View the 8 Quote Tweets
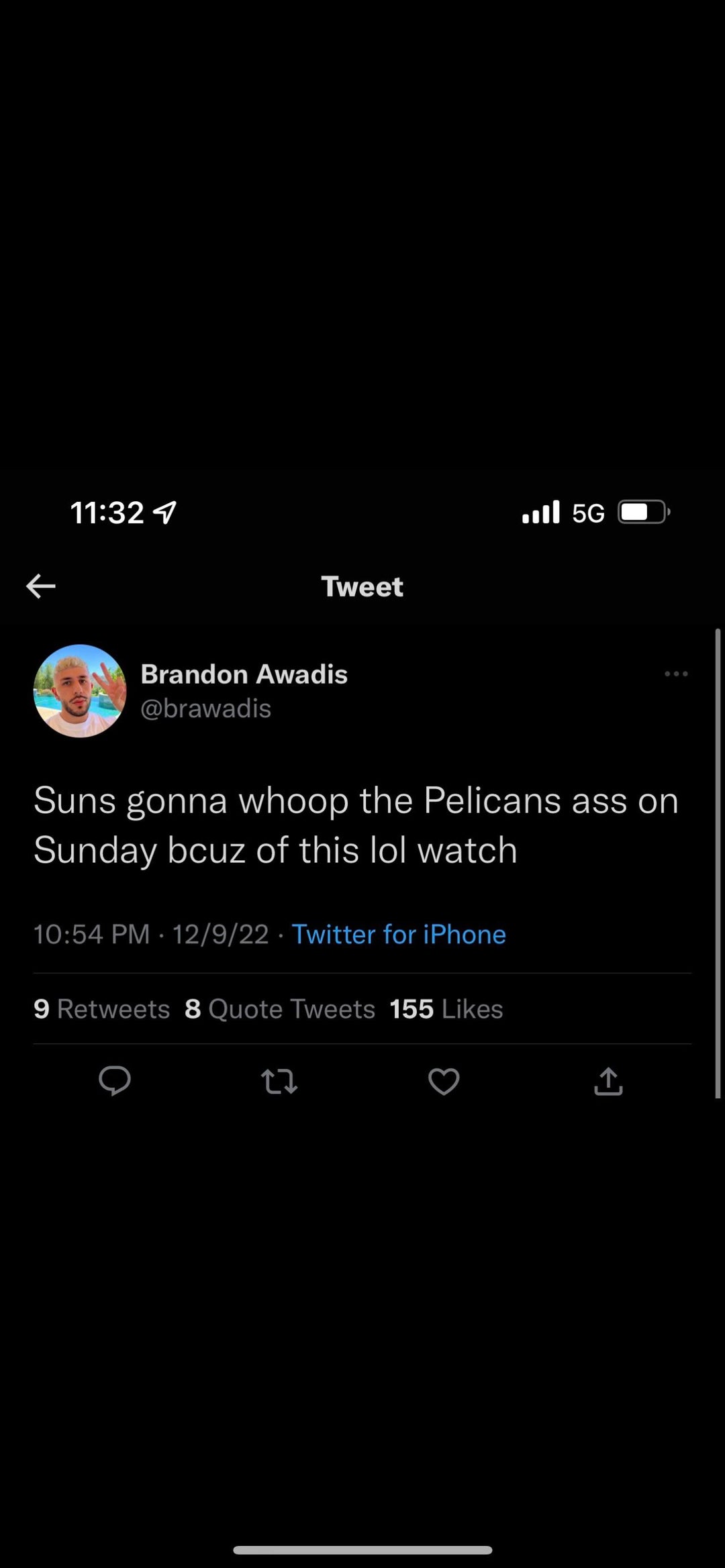 [x=280, y=1008]
